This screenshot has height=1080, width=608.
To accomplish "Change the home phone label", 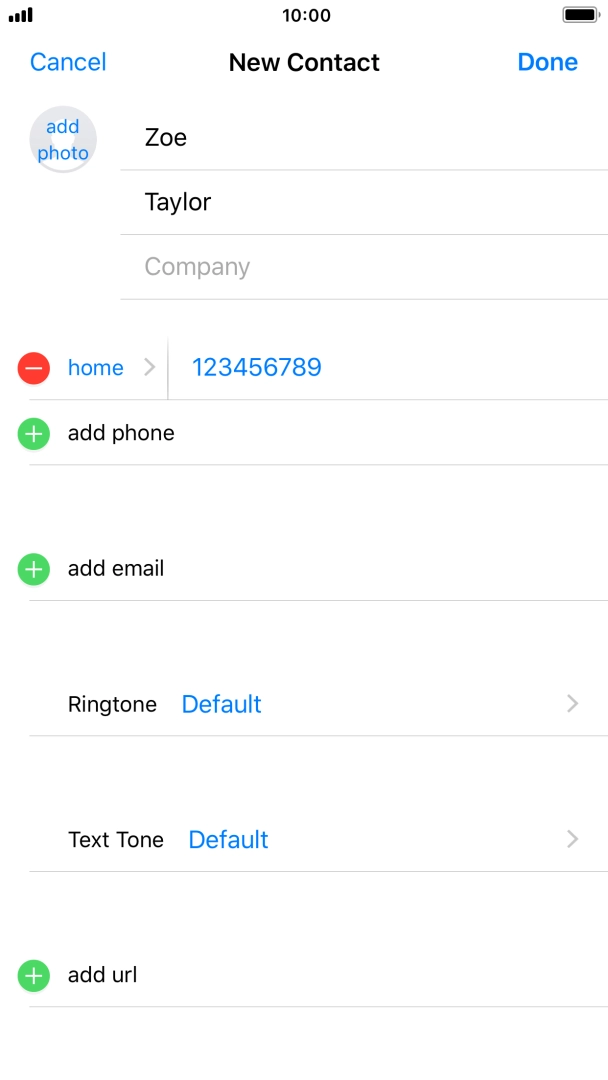I will click(x=112, y=368).
